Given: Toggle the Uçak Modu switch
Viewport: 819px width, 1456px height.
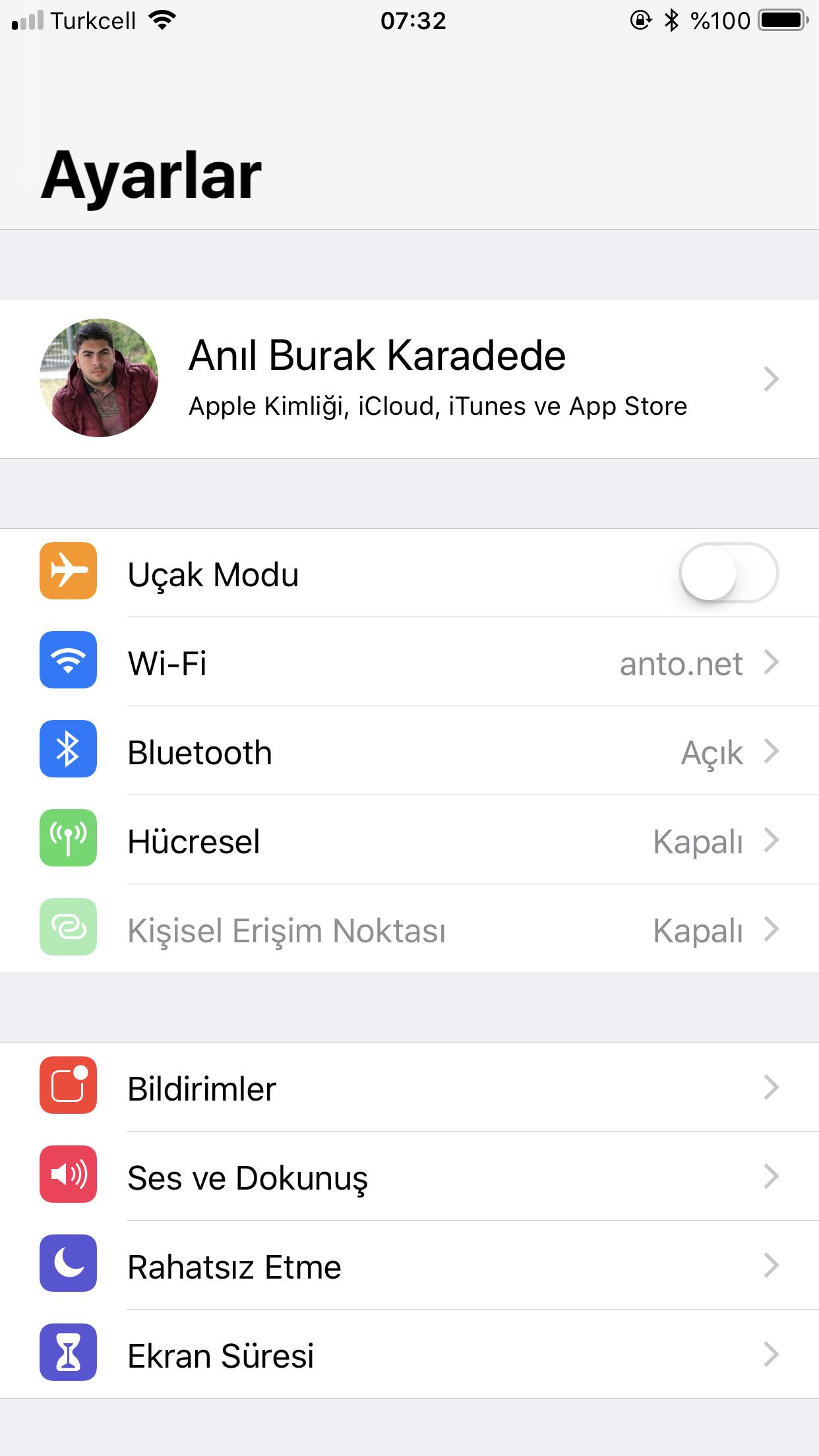Looking at the screenshot, I should (728, 573).
